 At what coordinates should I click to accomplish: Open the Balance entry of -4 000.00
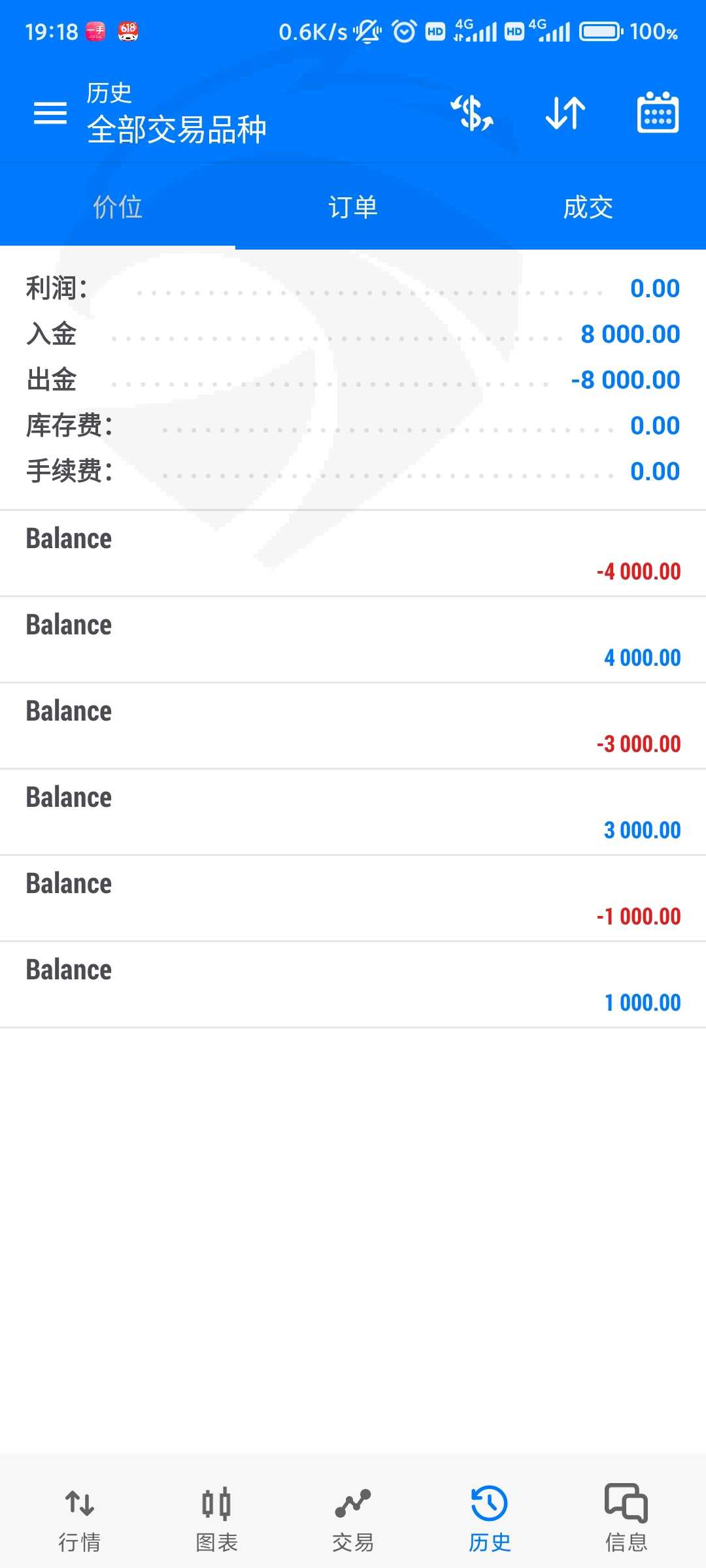coord(353,554)
